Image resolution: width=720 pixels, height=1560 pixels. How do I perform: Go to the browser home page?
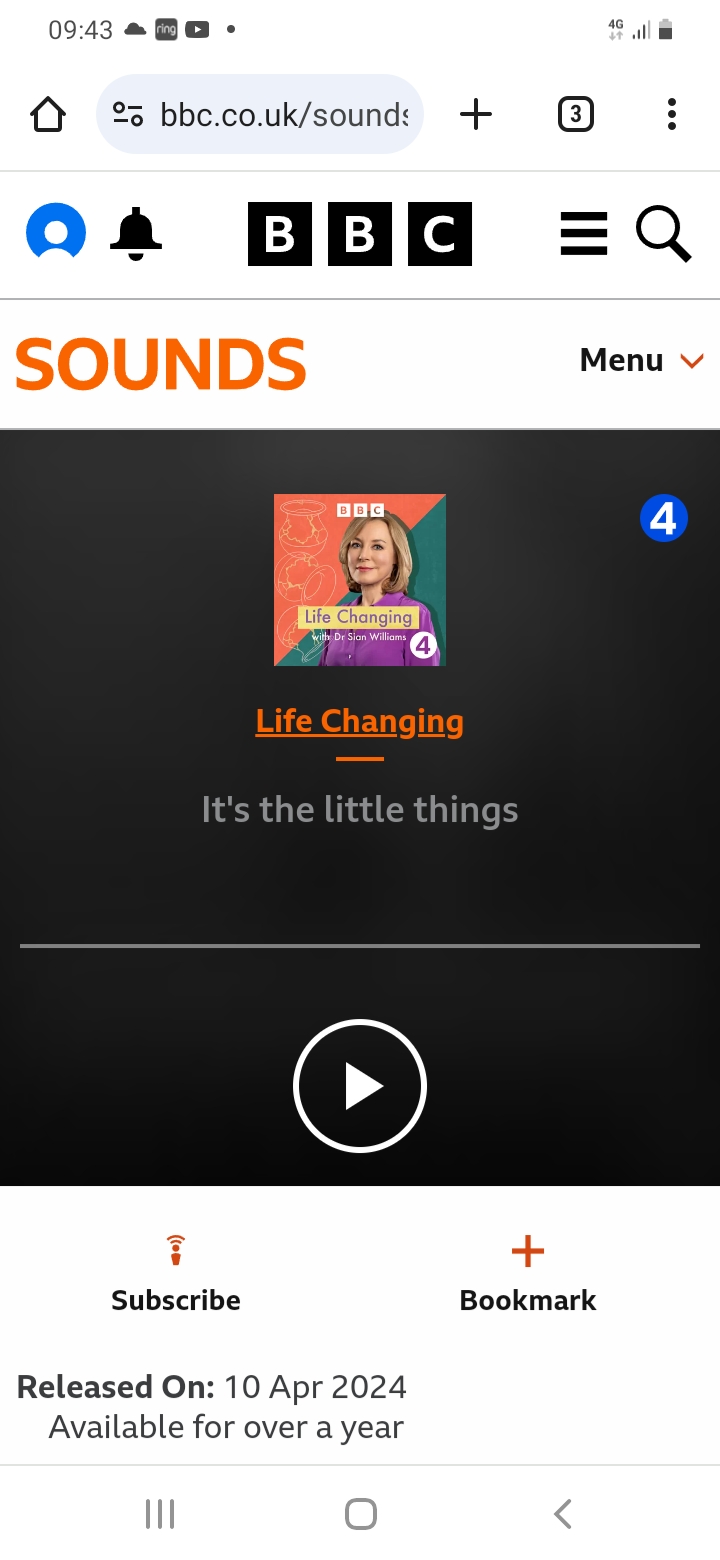coord(48,115)
